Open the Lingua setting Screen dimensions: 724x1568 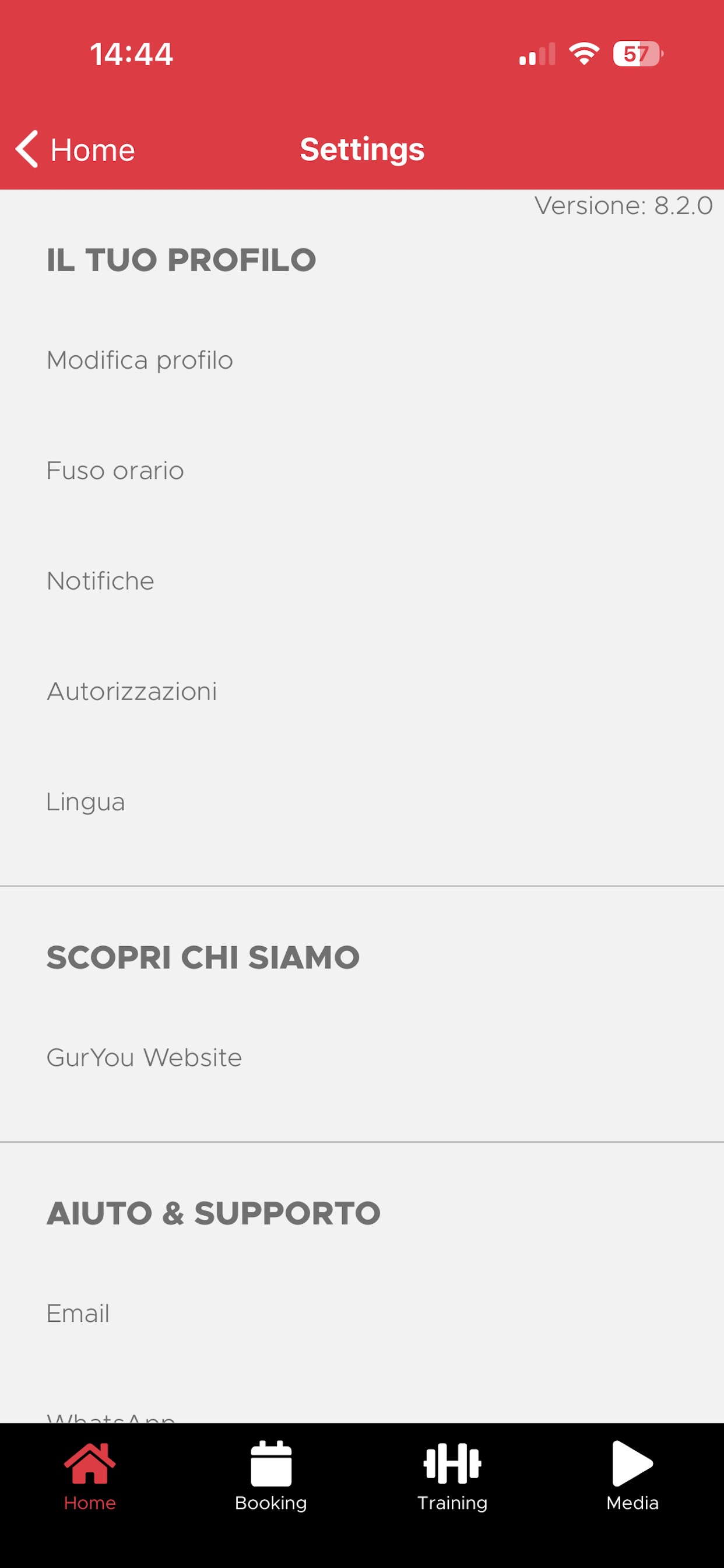coord(362,801)
